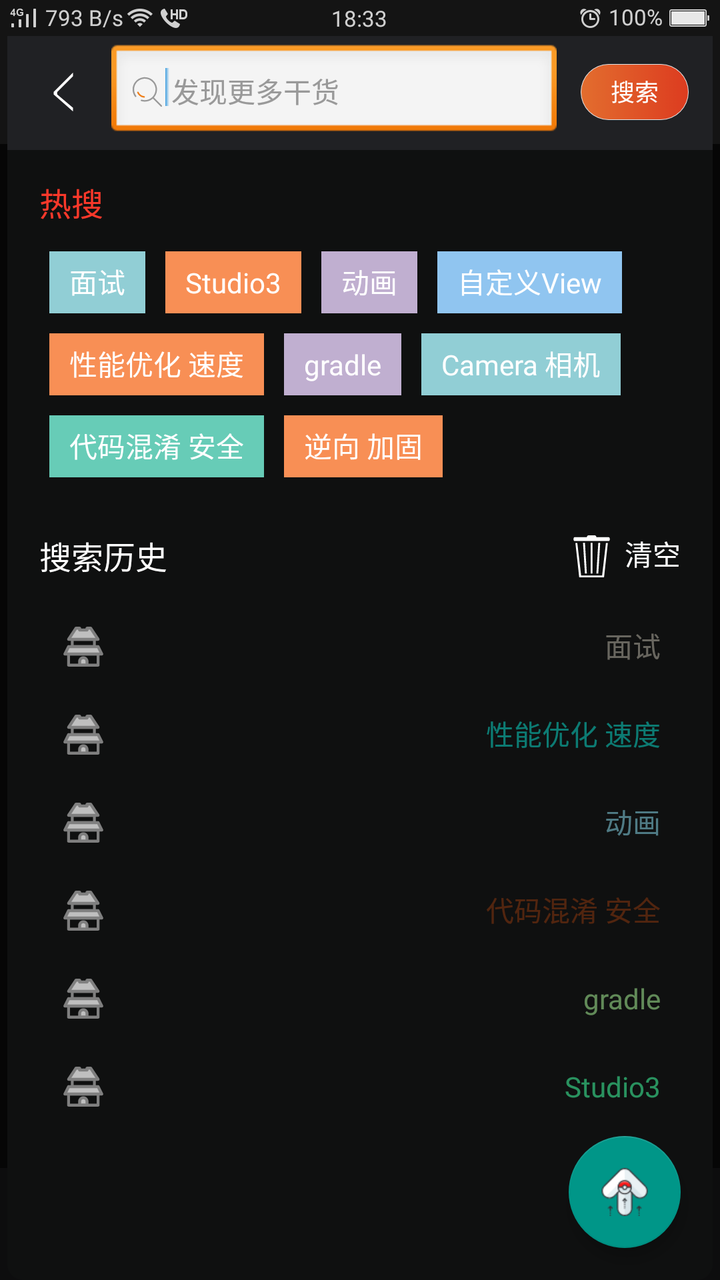This screenshot has width=720, height=1280.
Task: Tap the clock icon in the status bar
Action: [x=592, y=17]
